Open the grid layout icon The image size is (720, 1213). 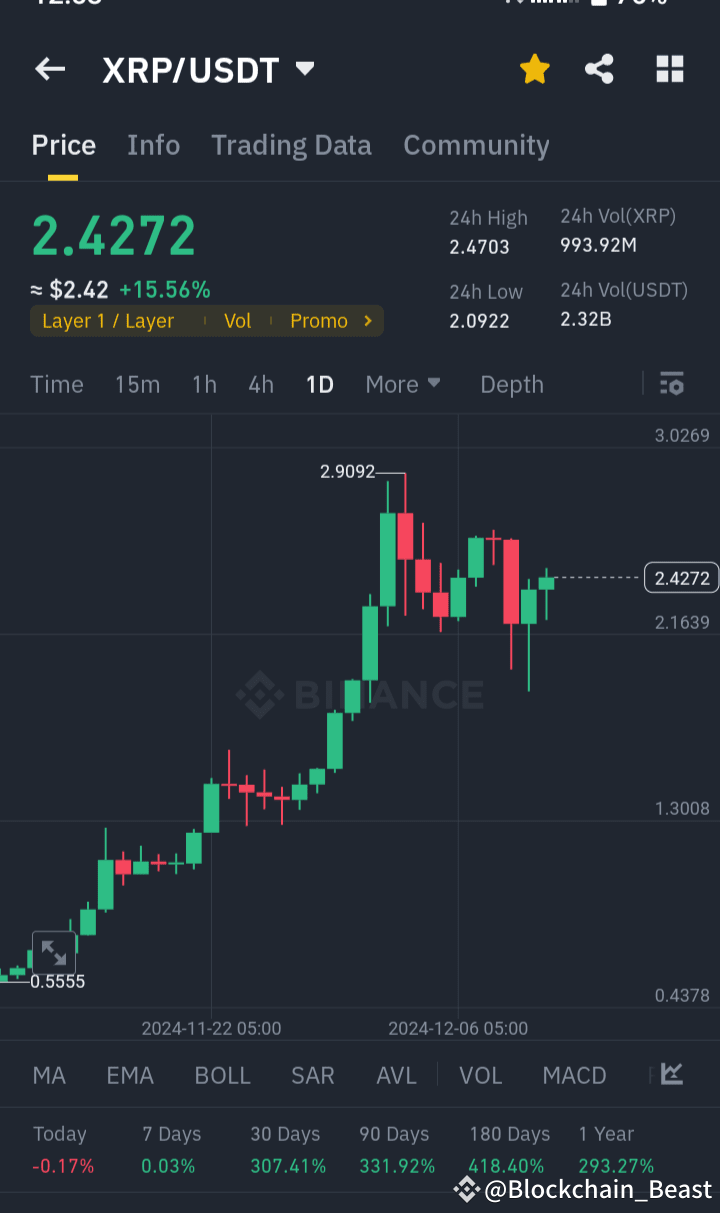coord(668,68)
